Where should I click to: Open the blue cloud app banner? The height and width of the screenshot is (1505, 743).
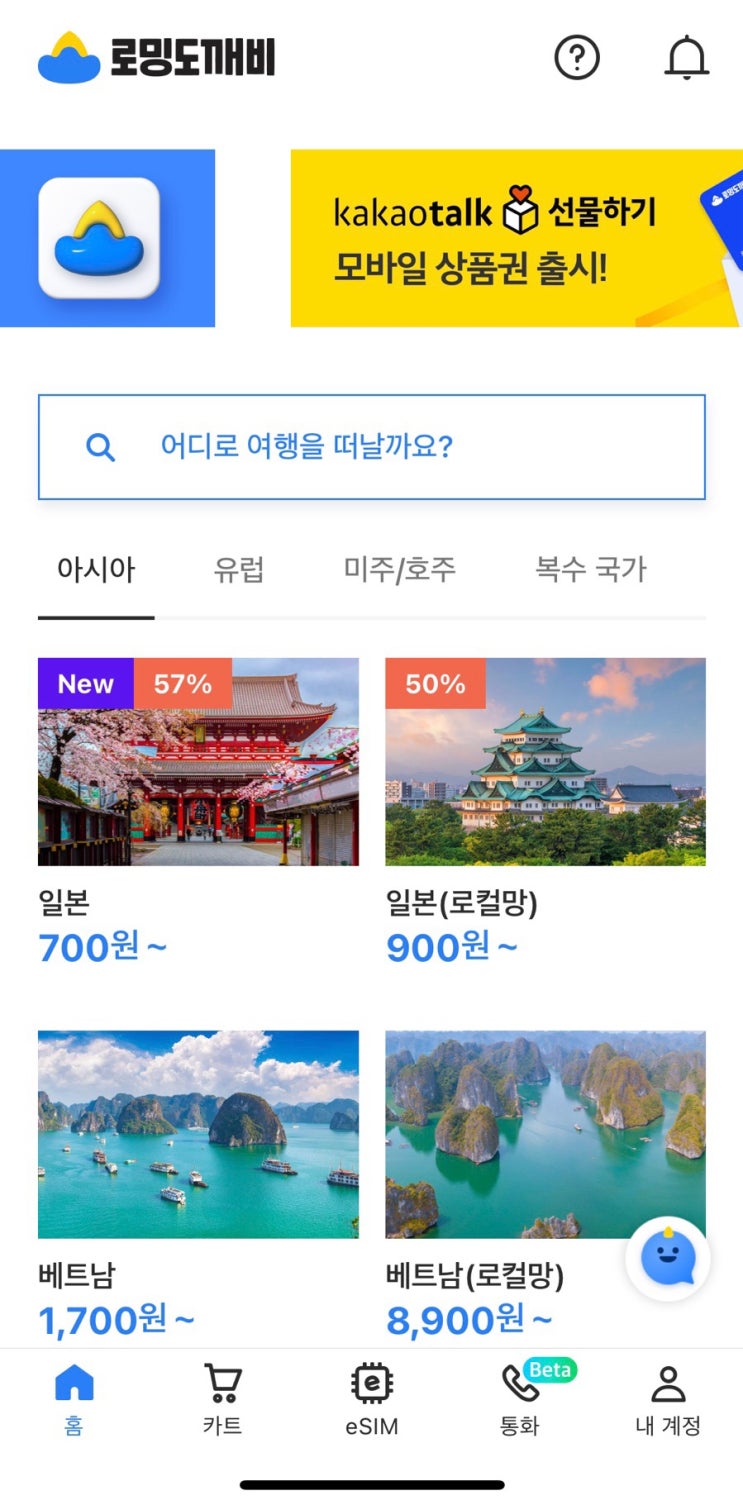(107, 238)
